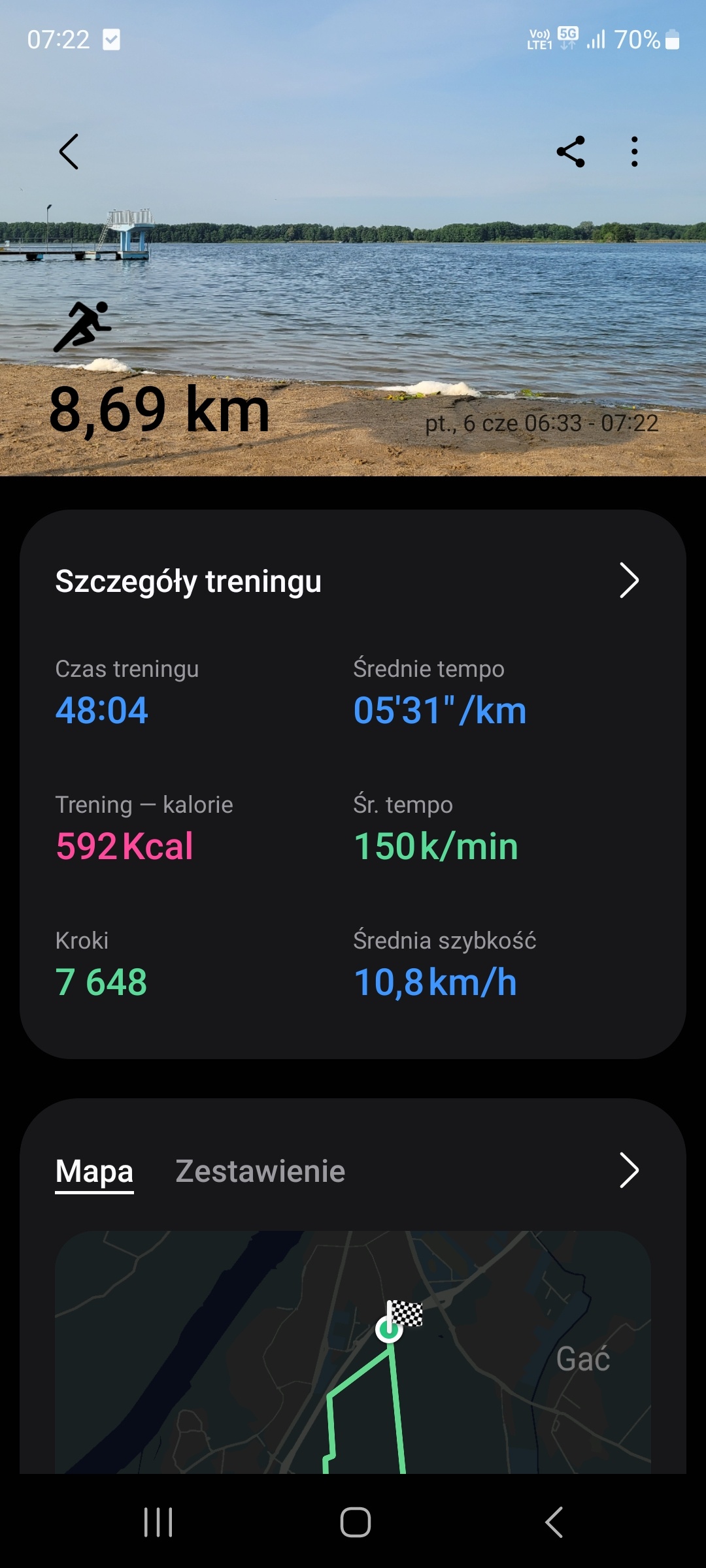Open the route map preview
706x1568 pixels.
(x=353, y=1352)
